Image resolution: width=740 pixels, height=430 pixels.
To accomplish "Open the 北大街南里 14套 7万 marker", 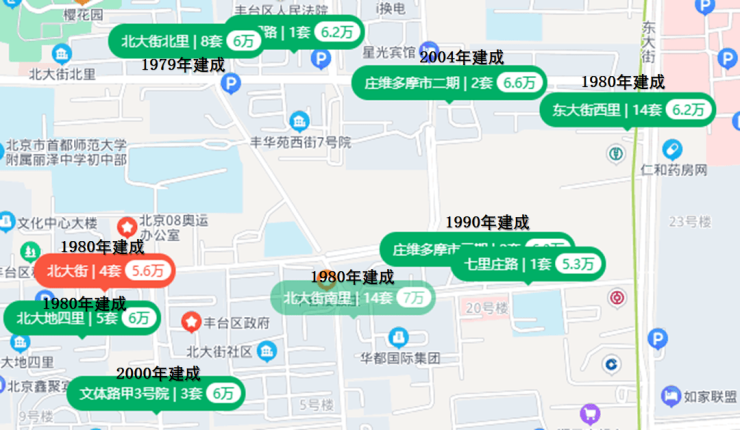I will (354, 297).
